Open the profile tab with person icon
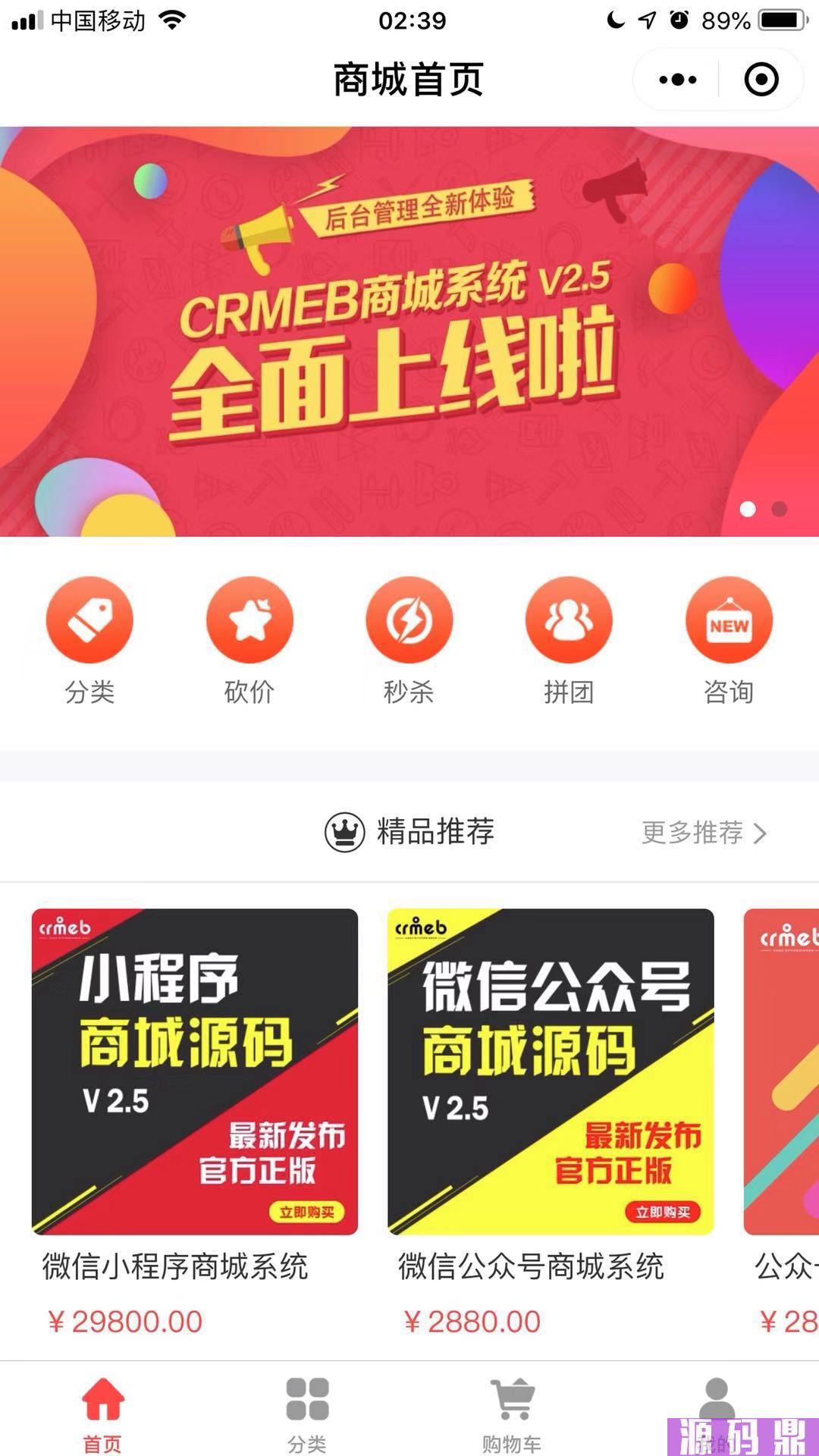Viewport: 819px width, 1456px height. coord(716,1403)
